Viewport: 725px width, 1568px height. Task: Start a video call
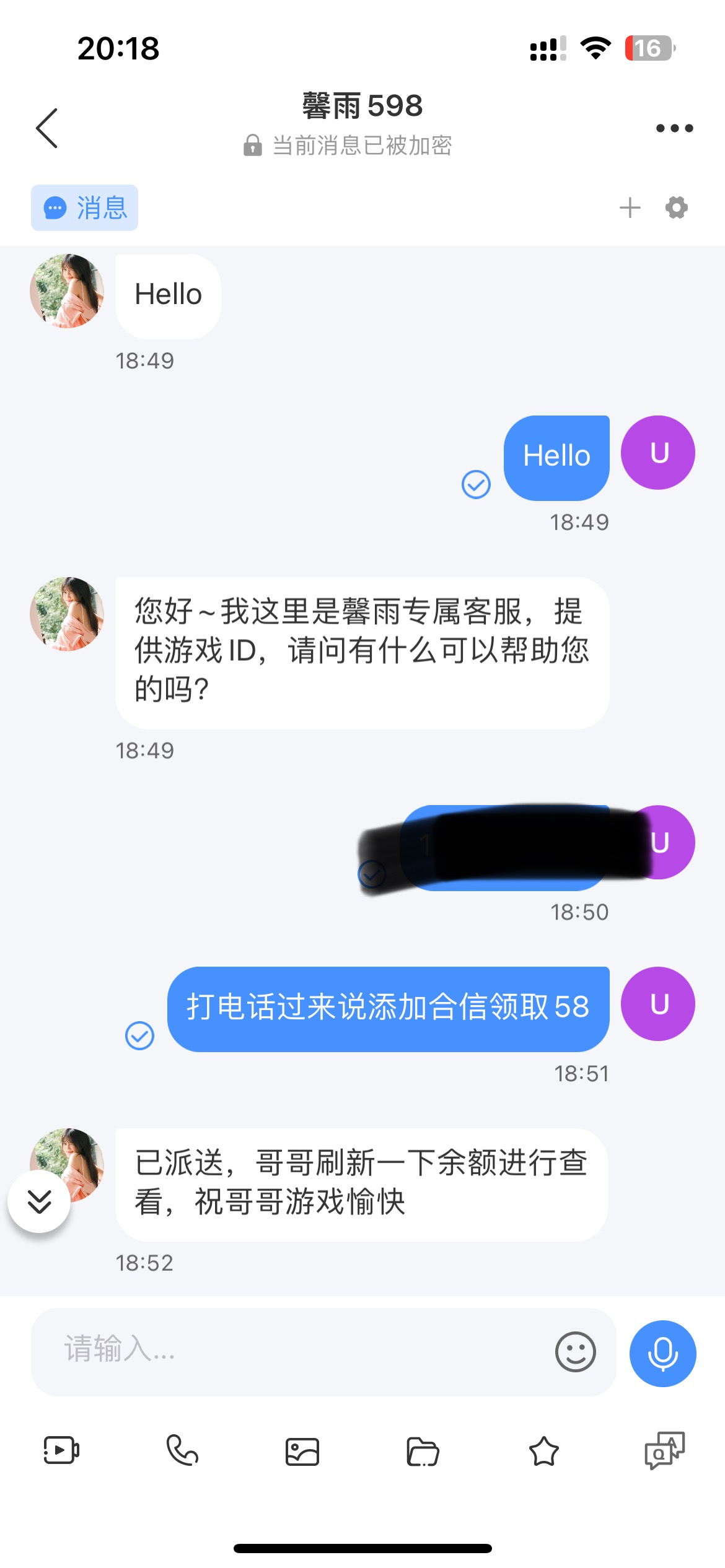61,1450
